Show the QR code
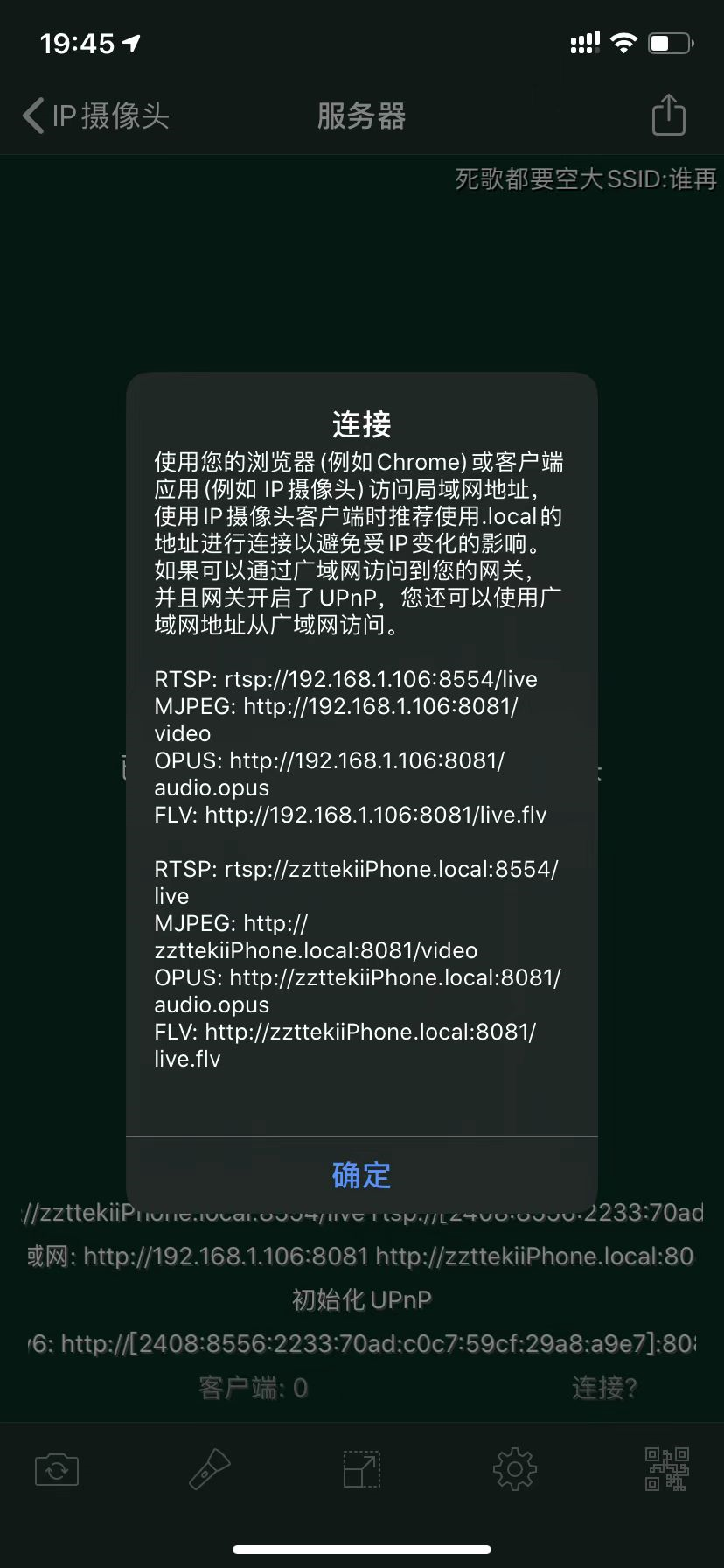724x1568 pixels. [x=667, y=1469]
